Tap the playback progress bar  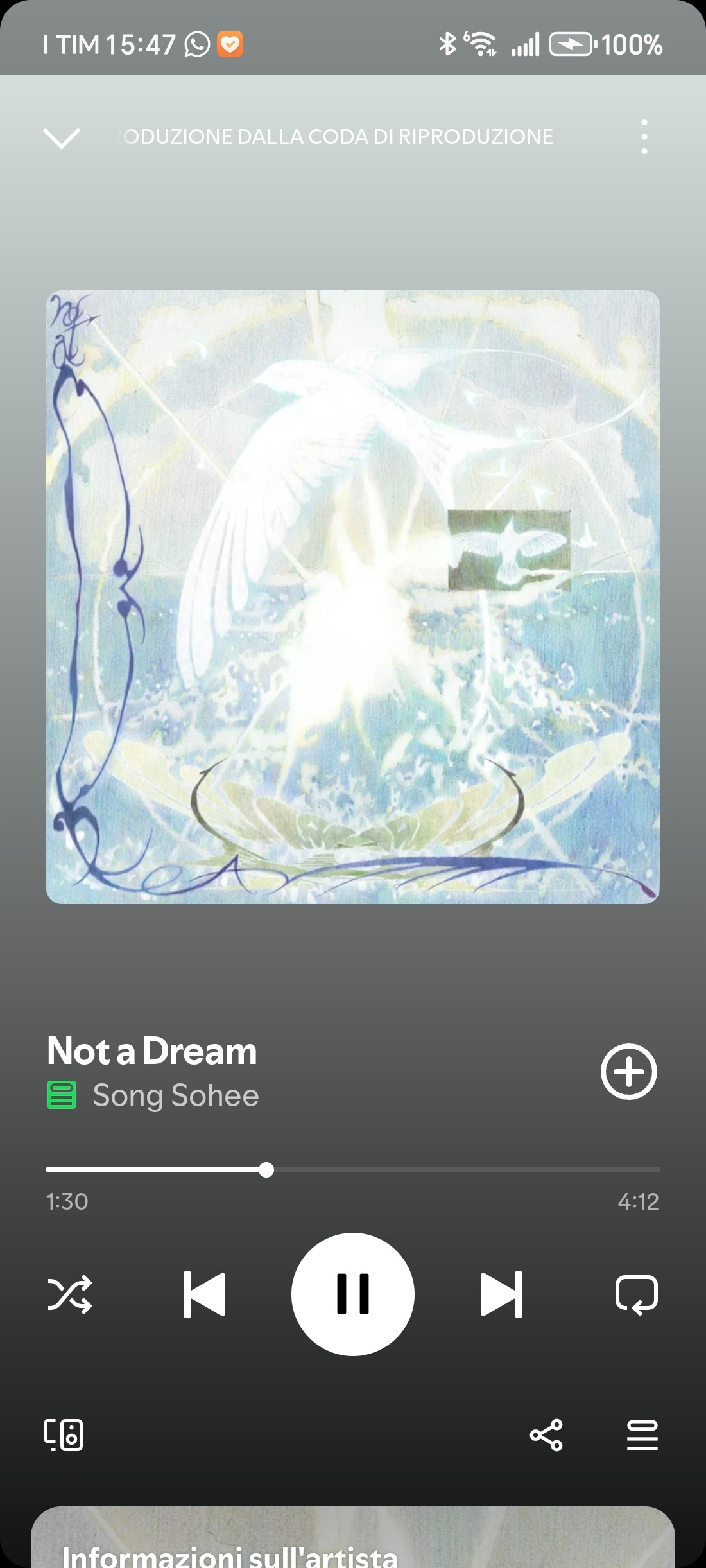[x=353, y=1170]
